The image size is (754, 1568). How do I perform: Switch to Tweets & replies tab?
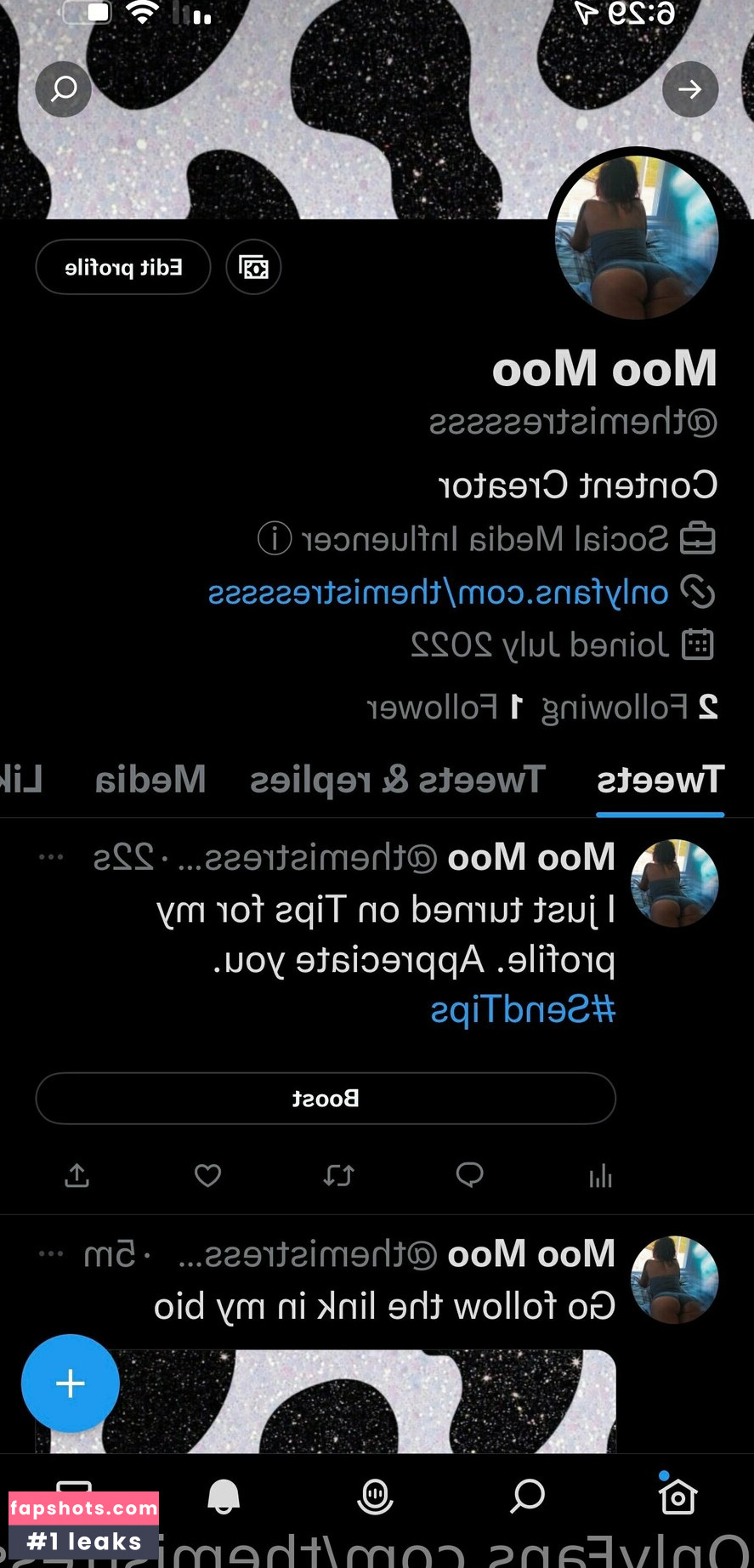pyautogui.click(x=397, y=779)
